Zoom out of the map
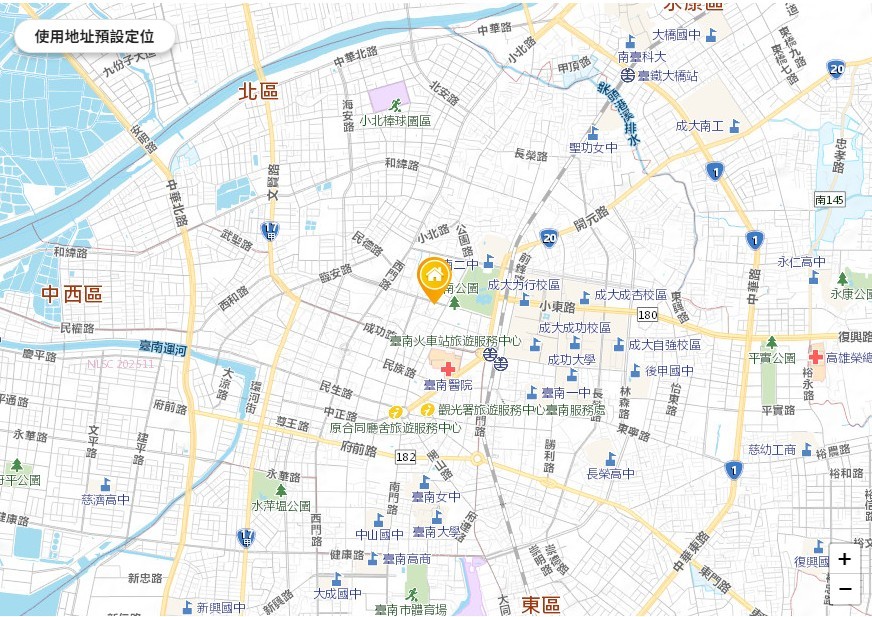The width and height of the screenshot is (872, 617). pos(845,589)
